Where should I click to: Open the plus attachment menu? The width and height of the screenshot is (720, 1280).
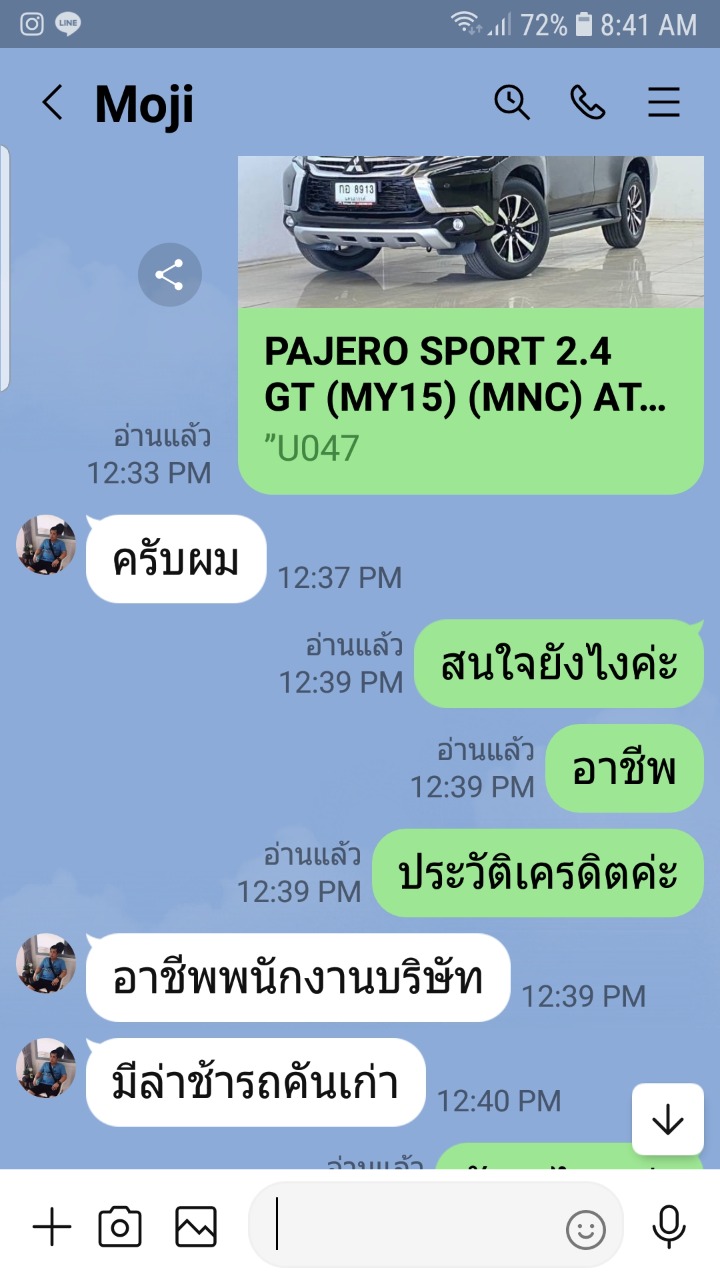[52, 1226]
